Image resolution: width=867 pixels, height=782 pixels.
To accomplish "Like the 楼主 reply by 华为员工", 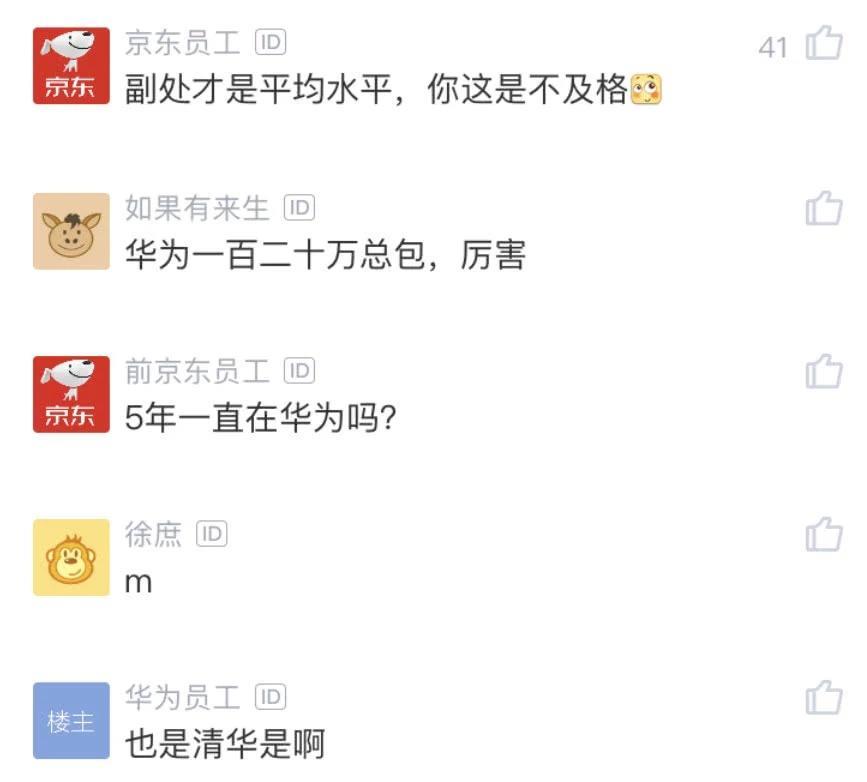I will point(824,698).
